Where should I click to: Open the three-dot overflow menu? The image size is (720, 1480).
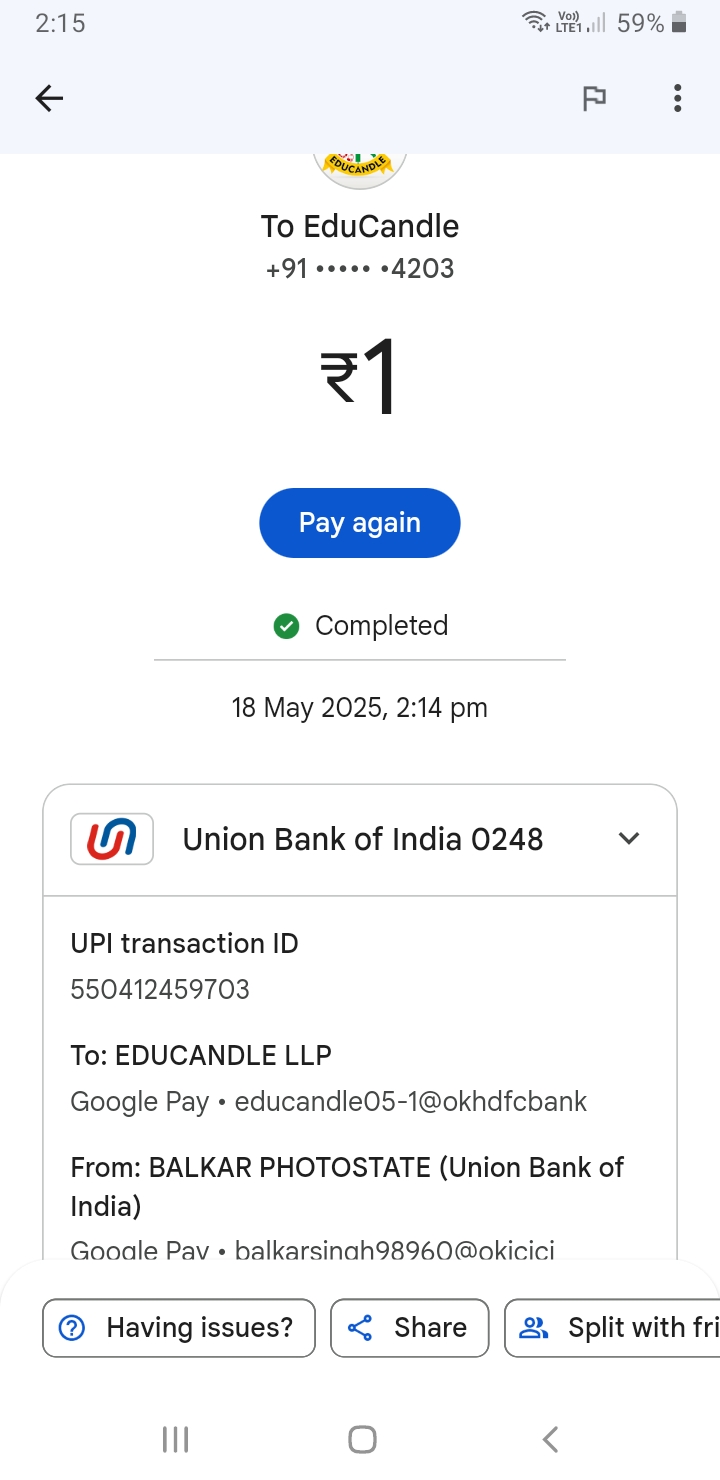click(x=677, y=98)
